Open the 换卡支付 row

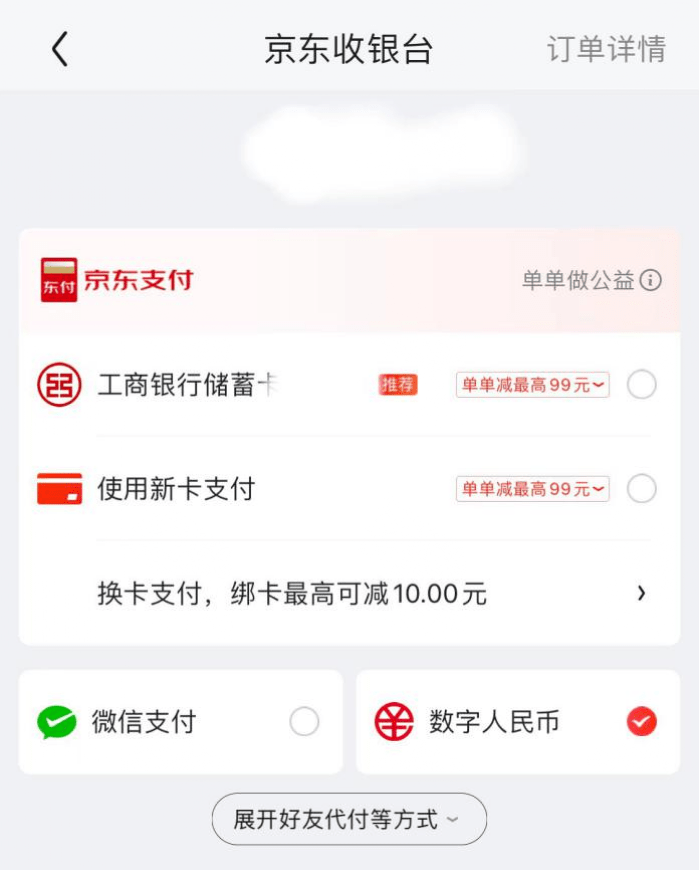coord(370,594)
